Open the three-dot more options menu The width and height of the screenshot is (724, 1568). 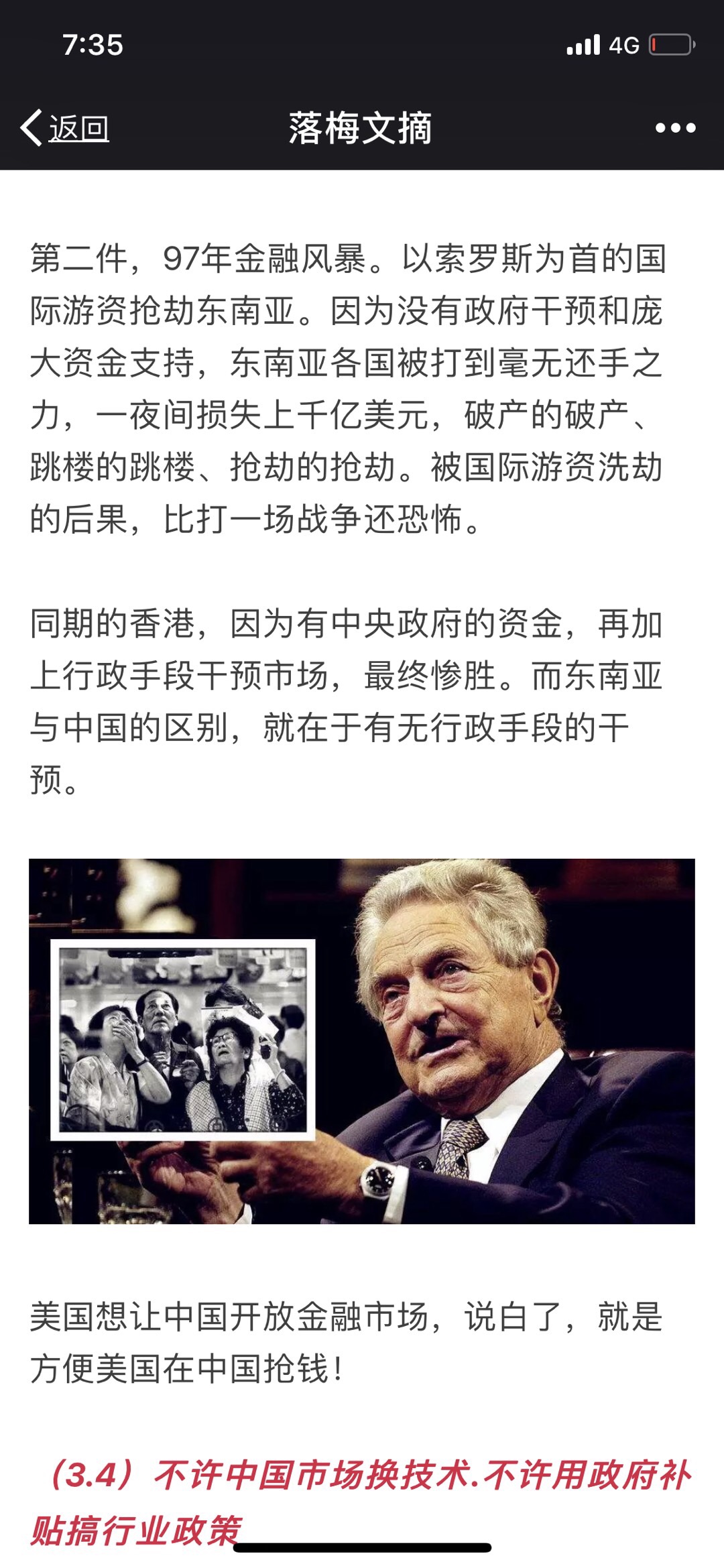pos(675,127)
